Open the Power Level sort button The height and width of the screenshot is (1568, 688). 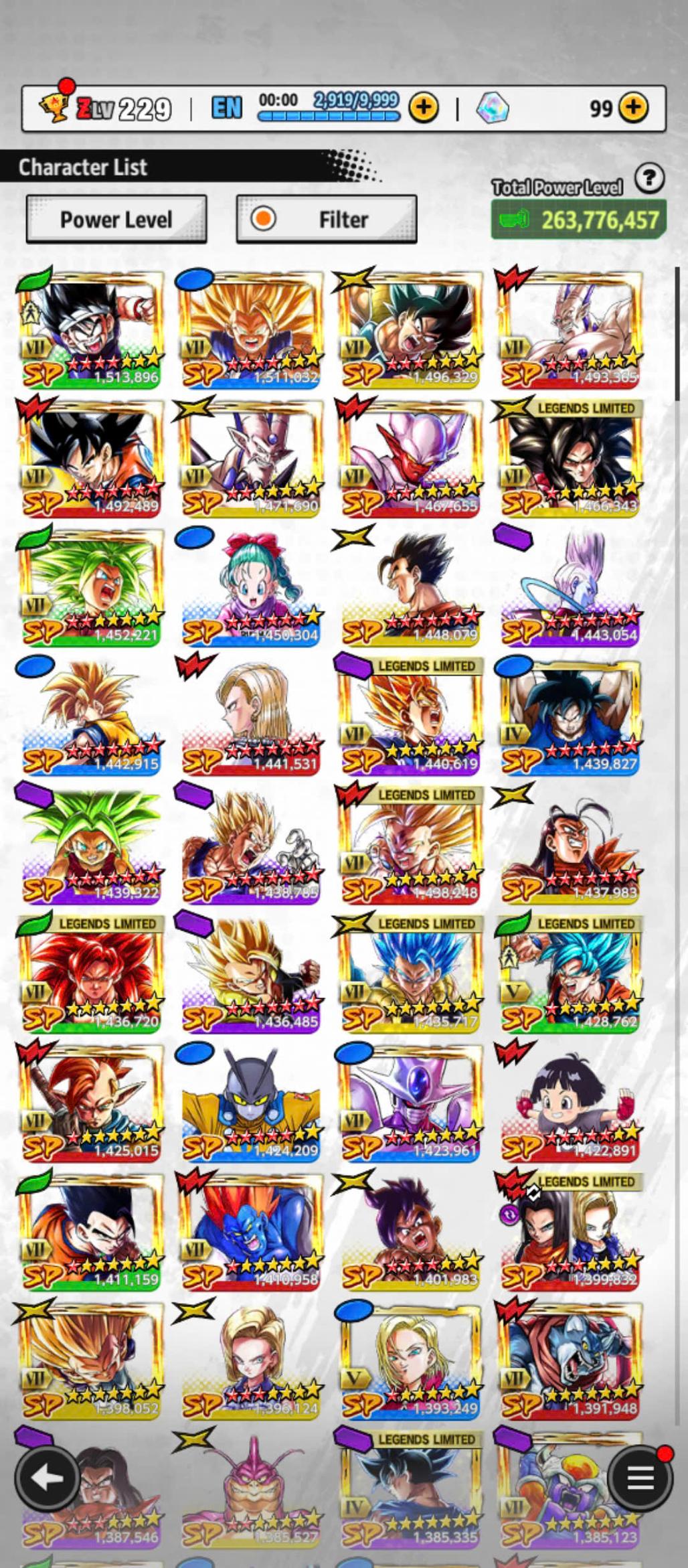coord(116,220)
